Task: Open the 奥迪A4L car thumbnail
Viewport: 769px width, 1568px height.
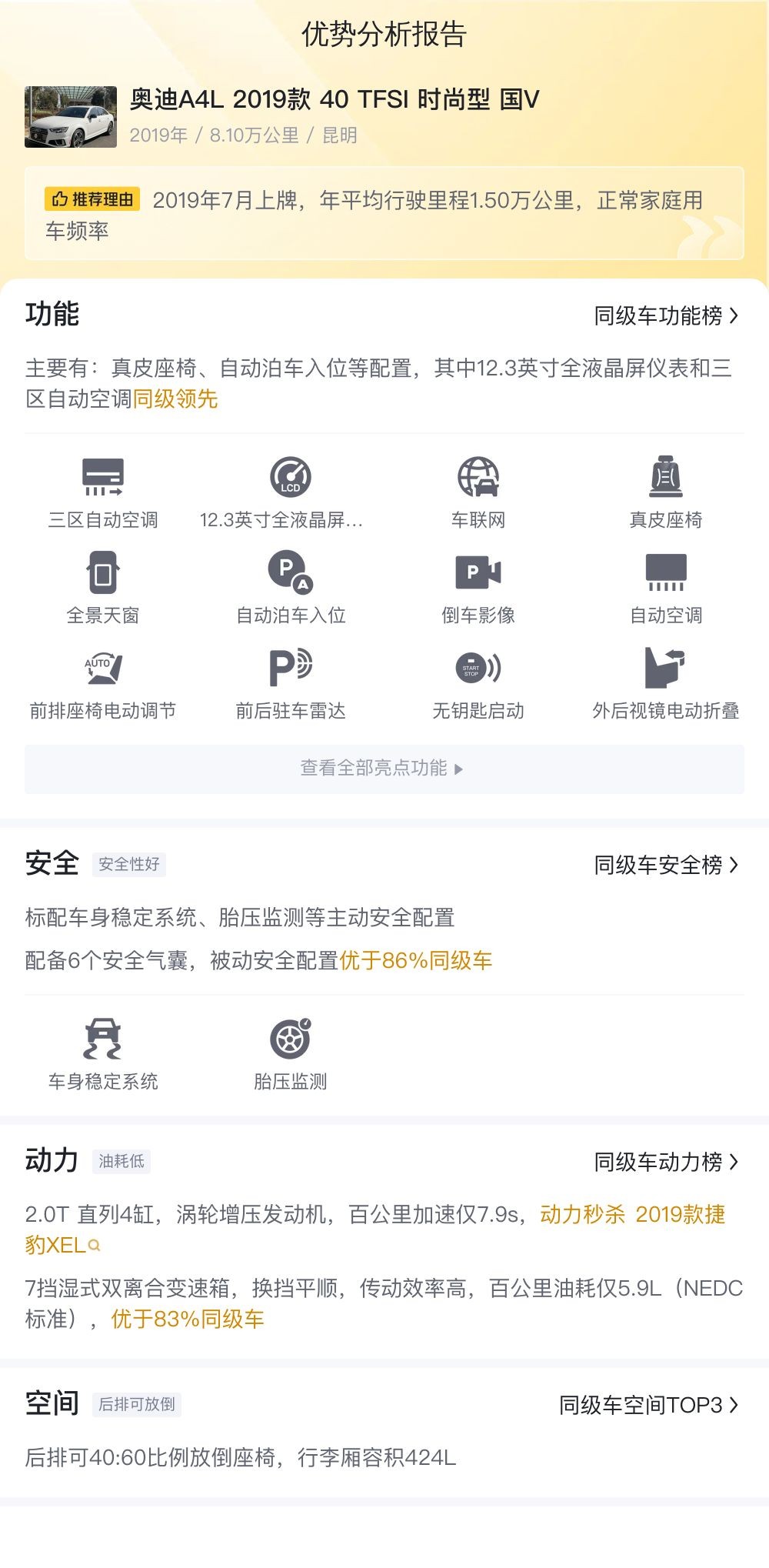Action: coord(71,117)
